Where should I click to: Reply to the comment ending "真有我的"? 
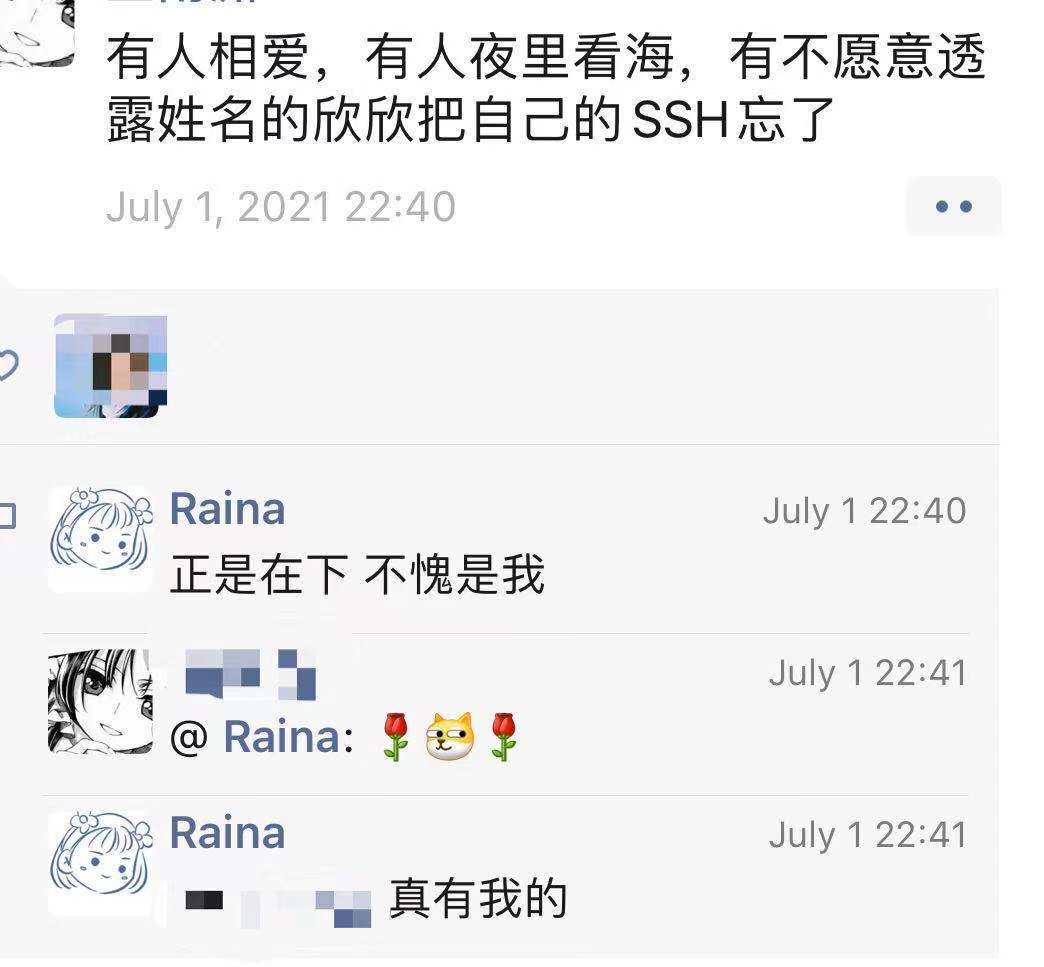477,899
